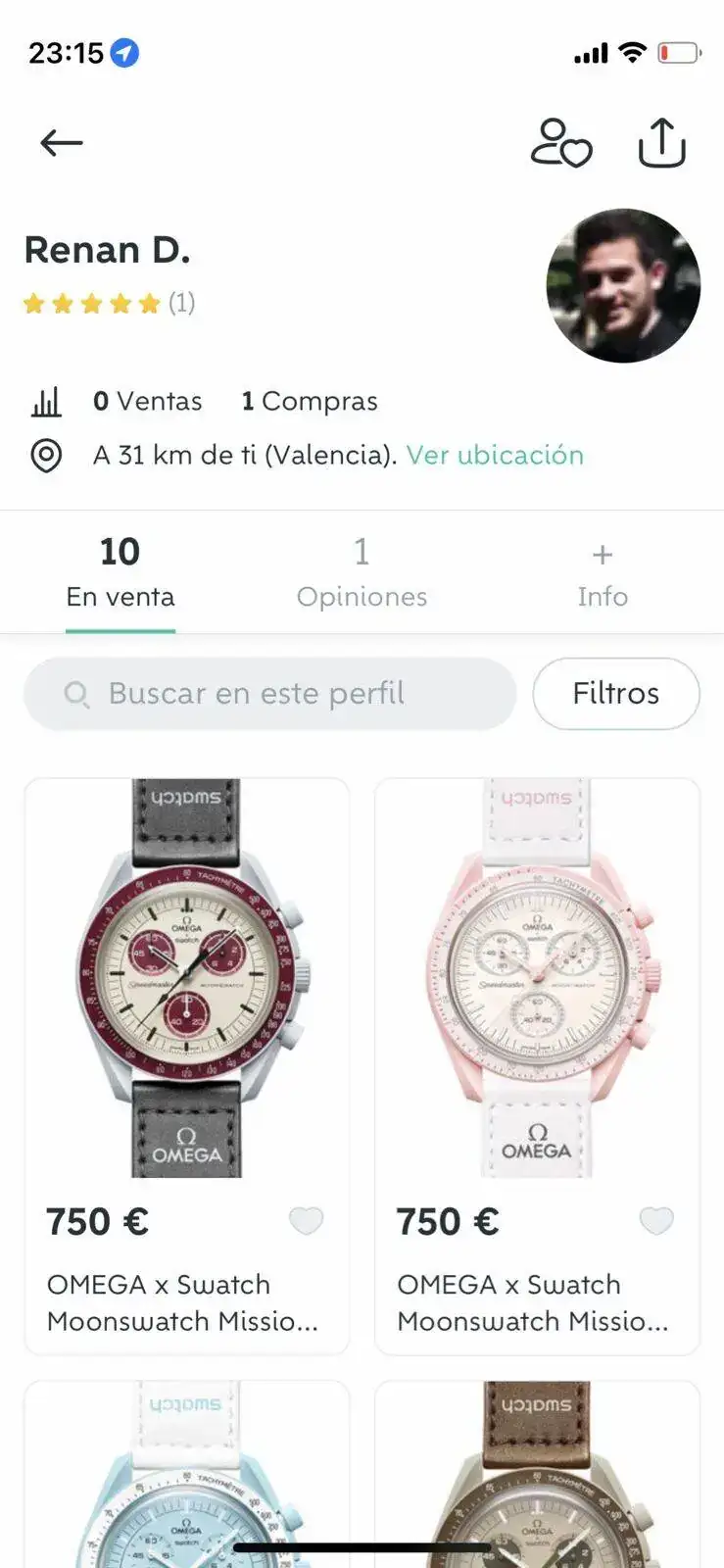
Task: View Renan D.'s profile photo
Action: point(623,285)
